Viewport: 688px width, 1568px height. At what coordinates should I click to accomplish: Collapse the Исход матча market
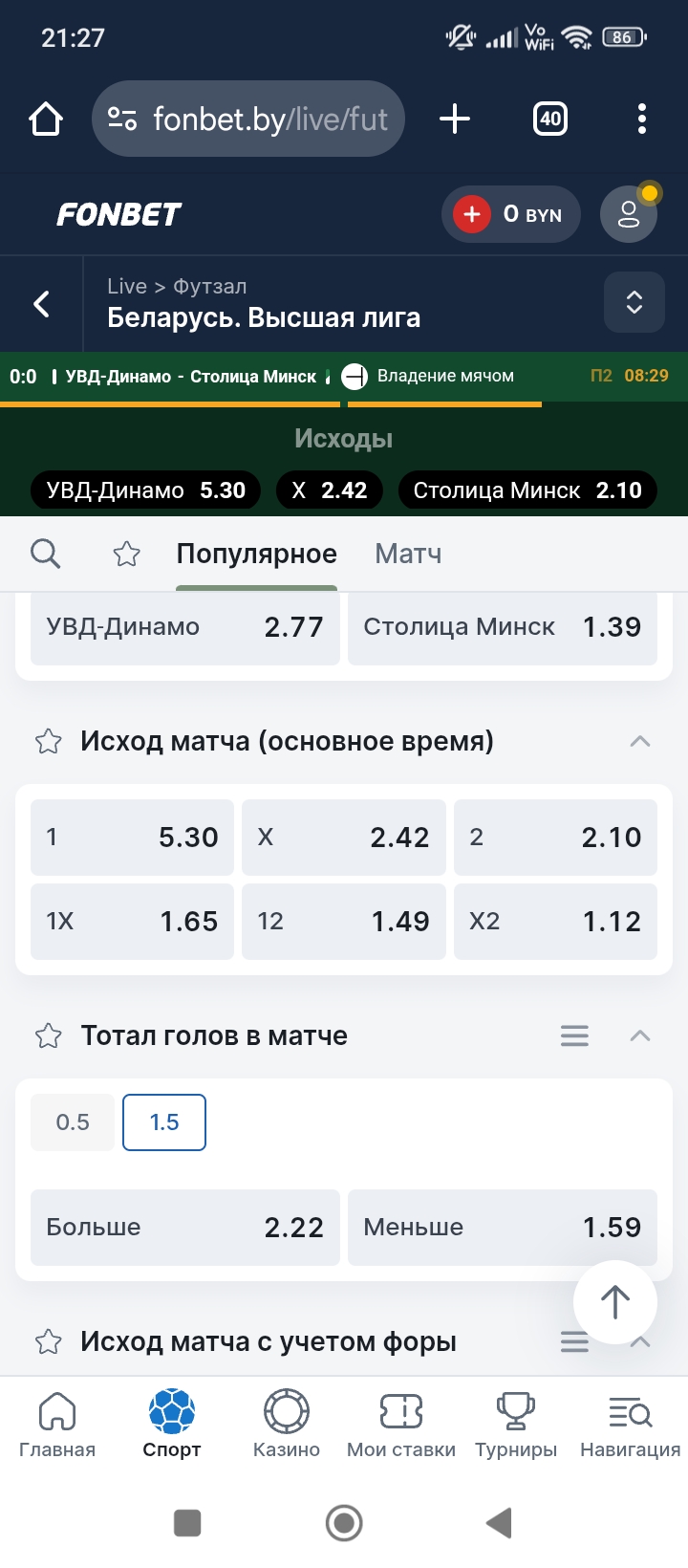640,741
